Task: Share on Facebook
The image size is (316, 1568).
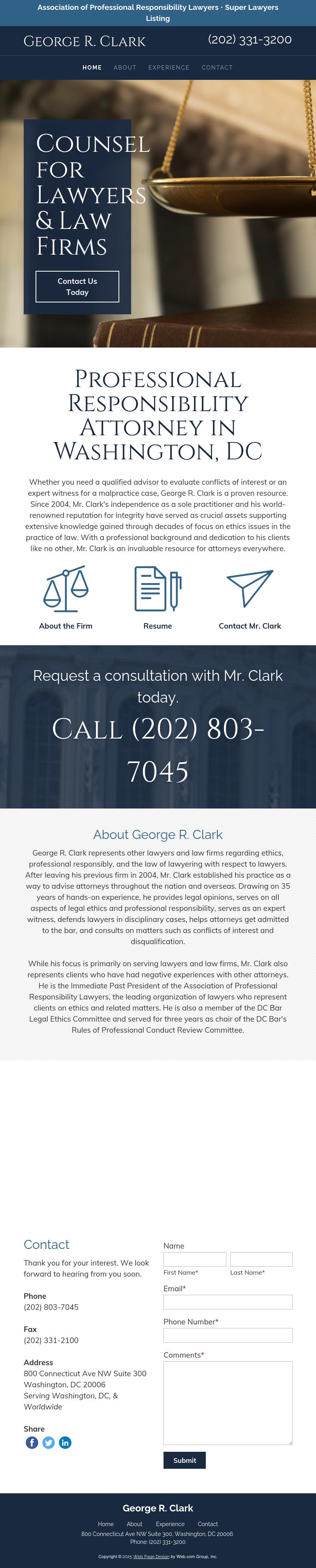Action: [x=32, y=1443]
